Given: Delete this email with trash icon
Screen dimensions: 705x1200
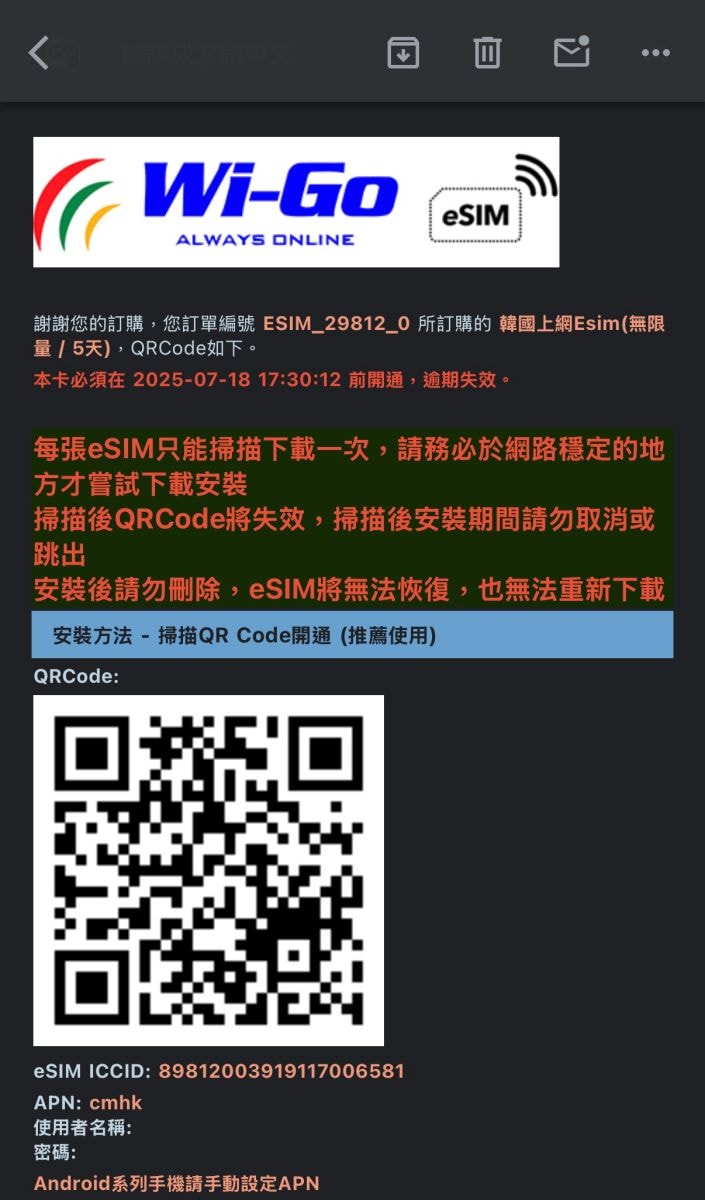Looking at the screenshot, I should point(487,52).
